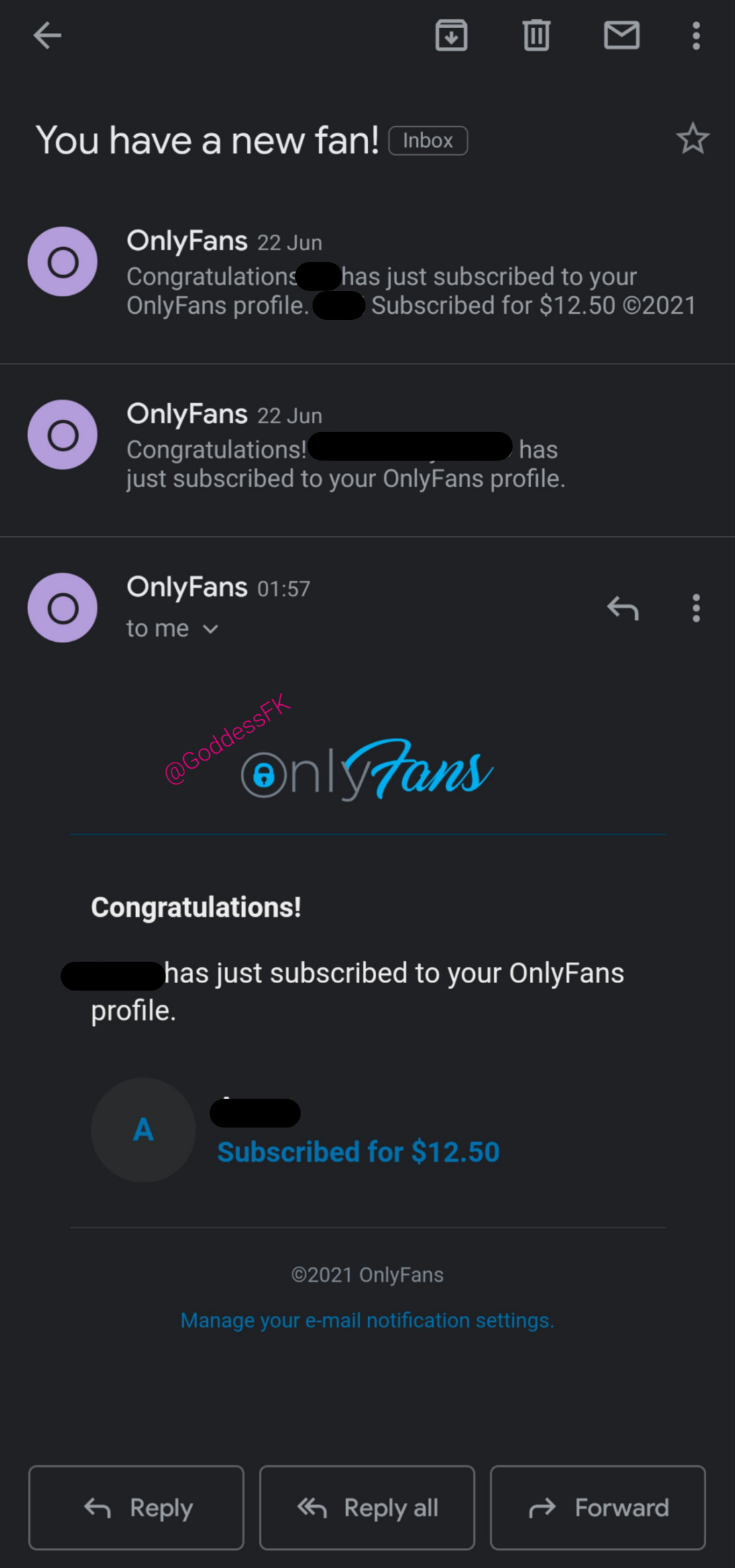Go back to the inbox
Screen dimensions: 735x1568
coord(47,36)
